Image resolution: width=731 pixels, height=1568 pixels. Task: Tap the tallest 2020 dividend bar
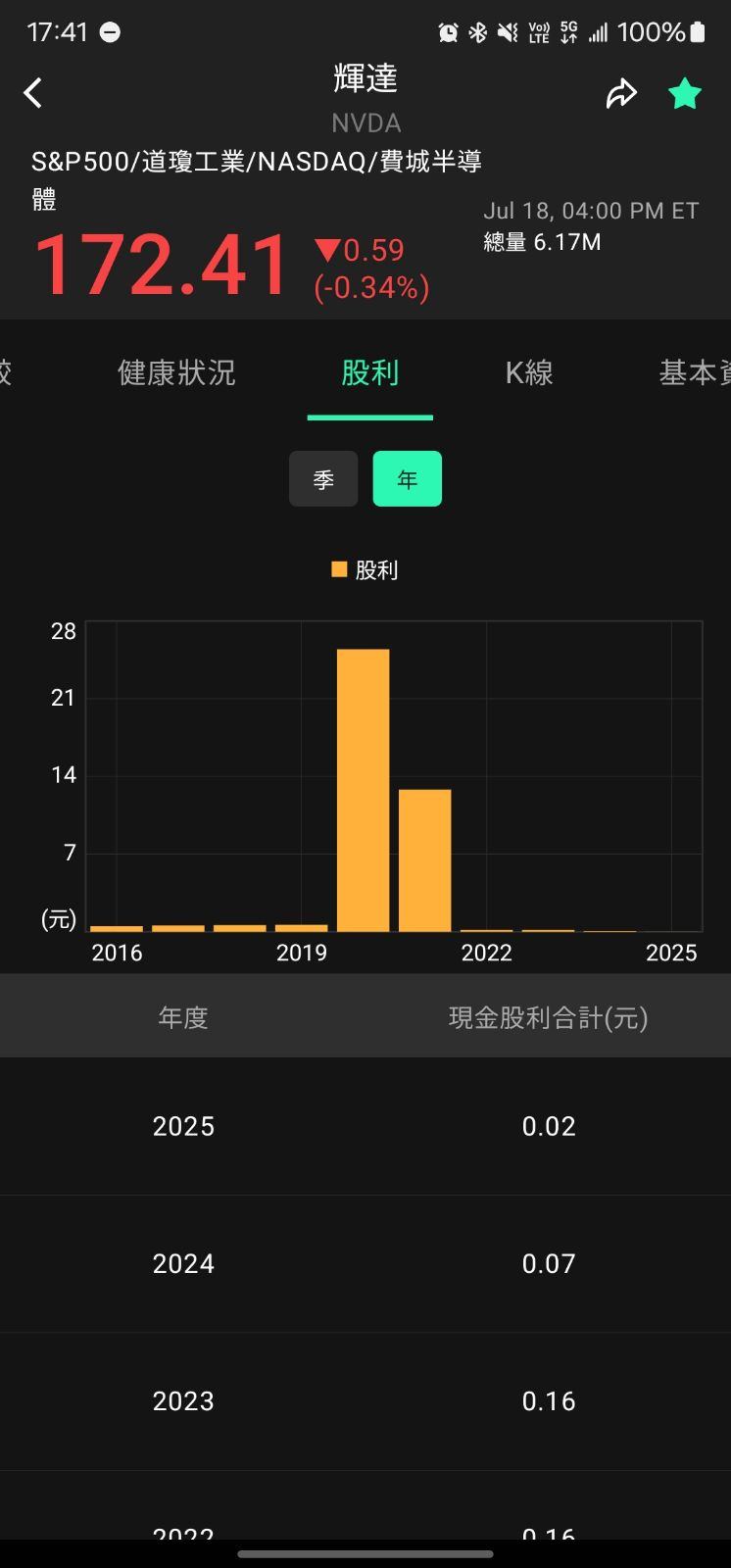(x=362, y=784)
